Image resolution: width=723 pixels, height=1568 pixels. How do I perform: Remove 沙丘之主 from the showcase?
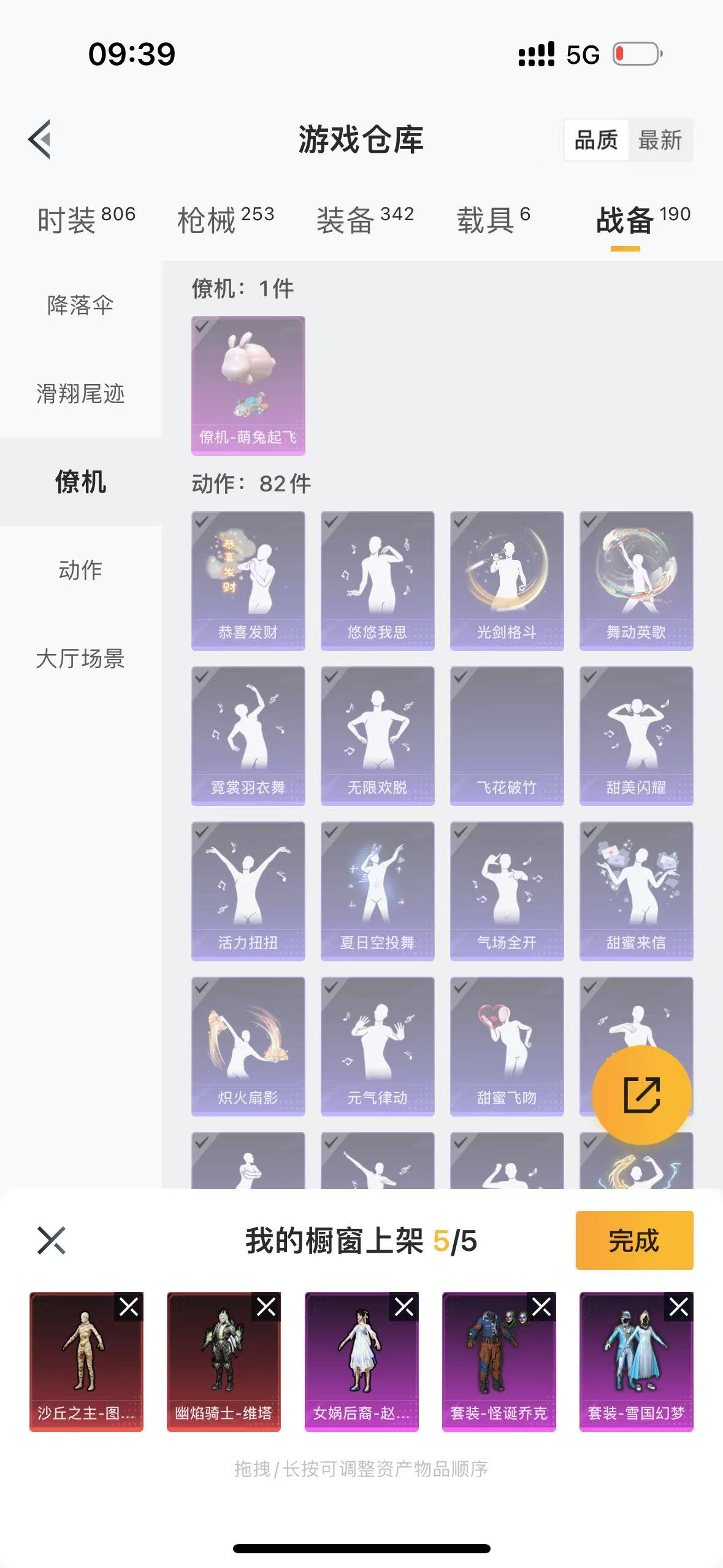coord(129,1307)
